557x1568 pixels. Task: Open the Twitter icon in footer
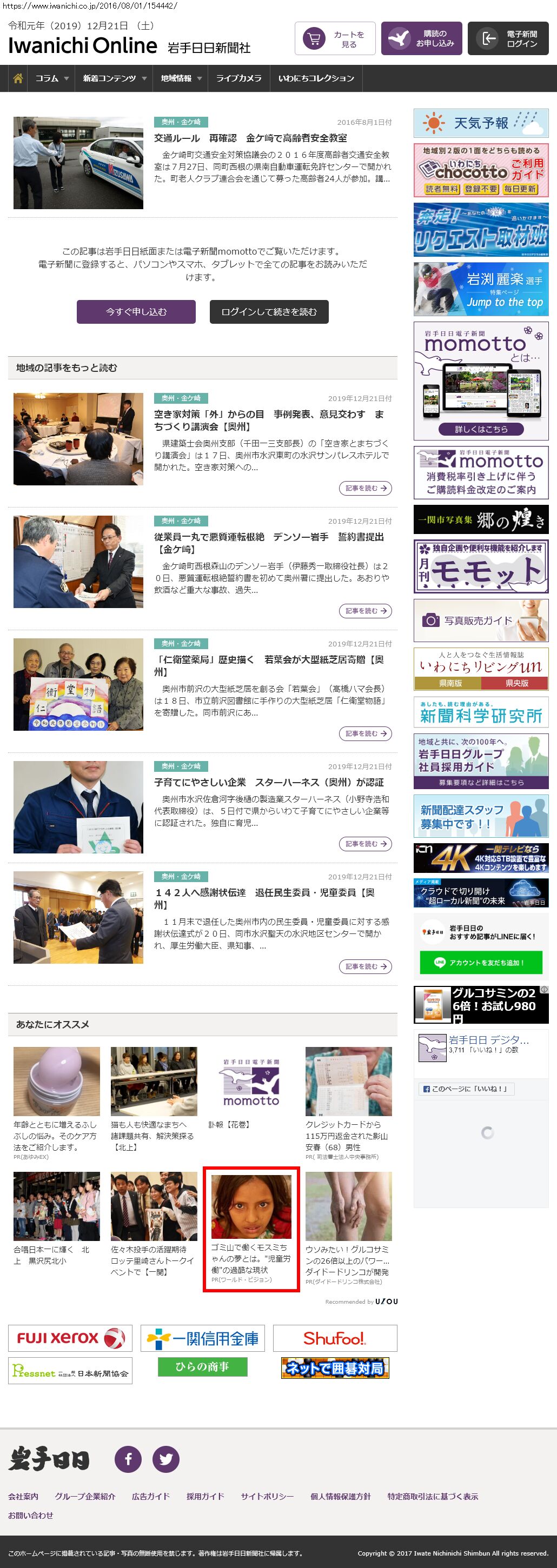click(165, 1459)
